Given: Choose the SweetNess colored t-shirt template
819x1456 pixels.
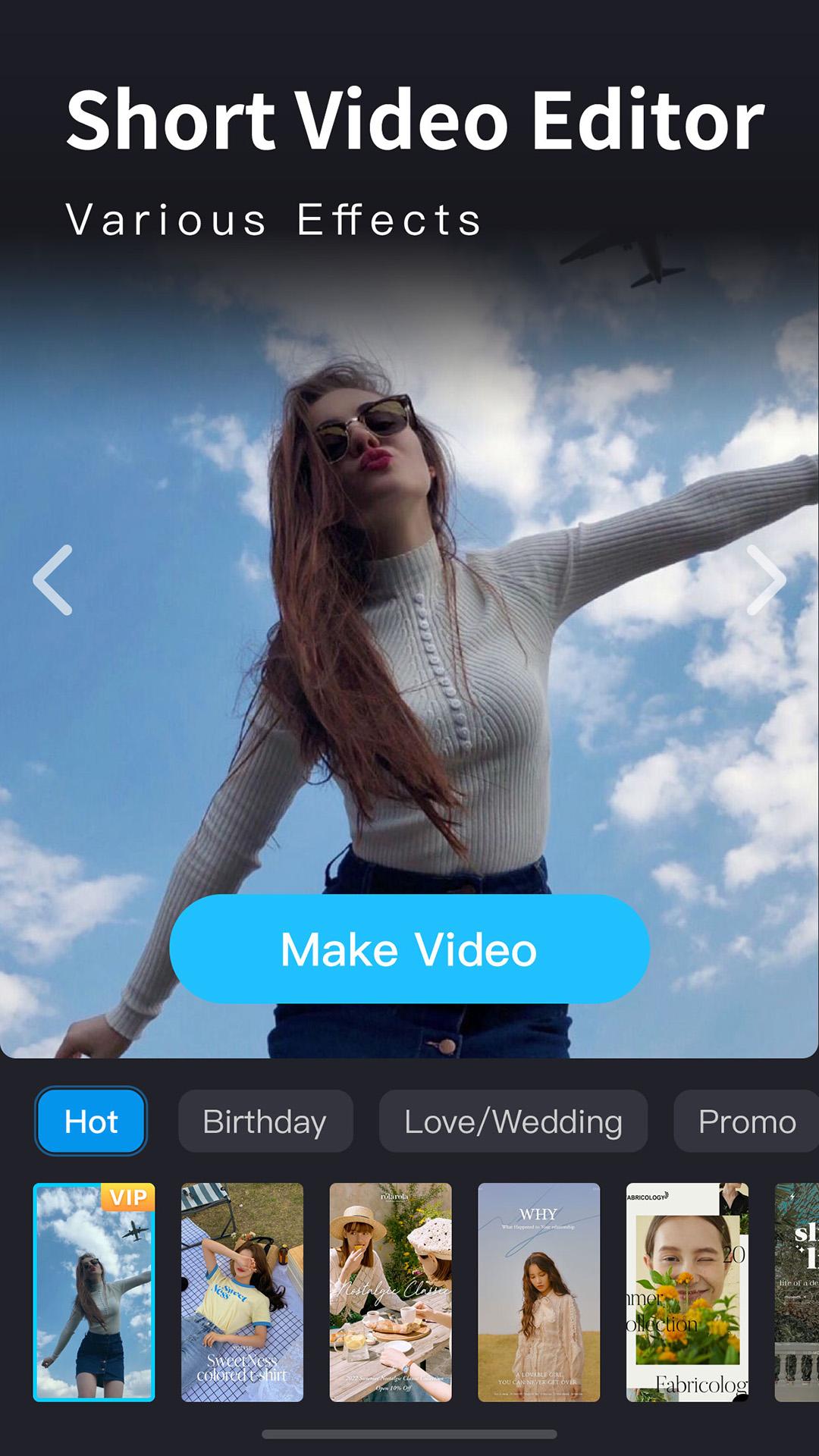Looking at the screenshot, I should point(242,1292).
